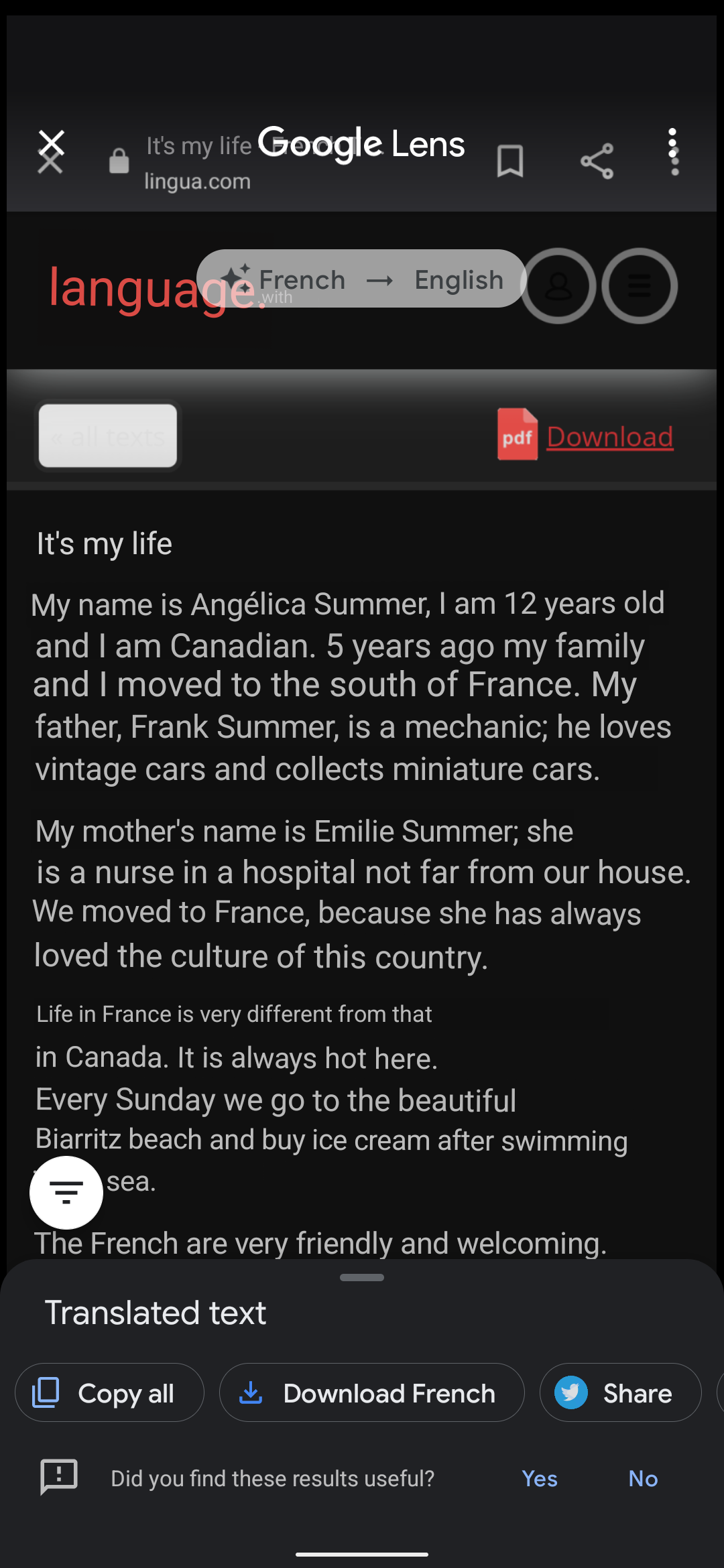Tap Download French chip
Image resolution: width=724 pixels, height=1568 pixels.
[x=371, y=1394]
